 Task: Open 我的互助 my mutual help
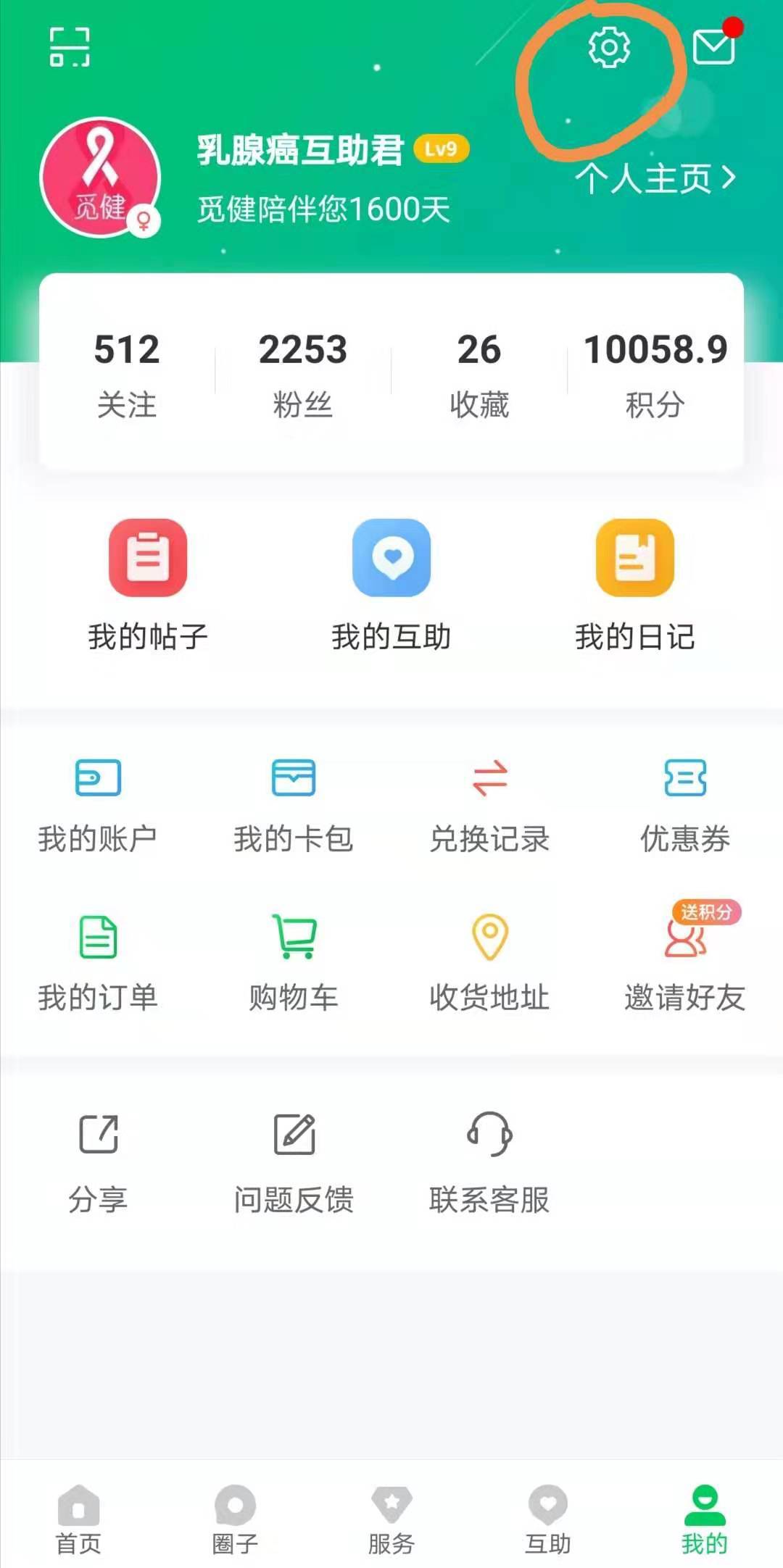[x=391, y=585]
